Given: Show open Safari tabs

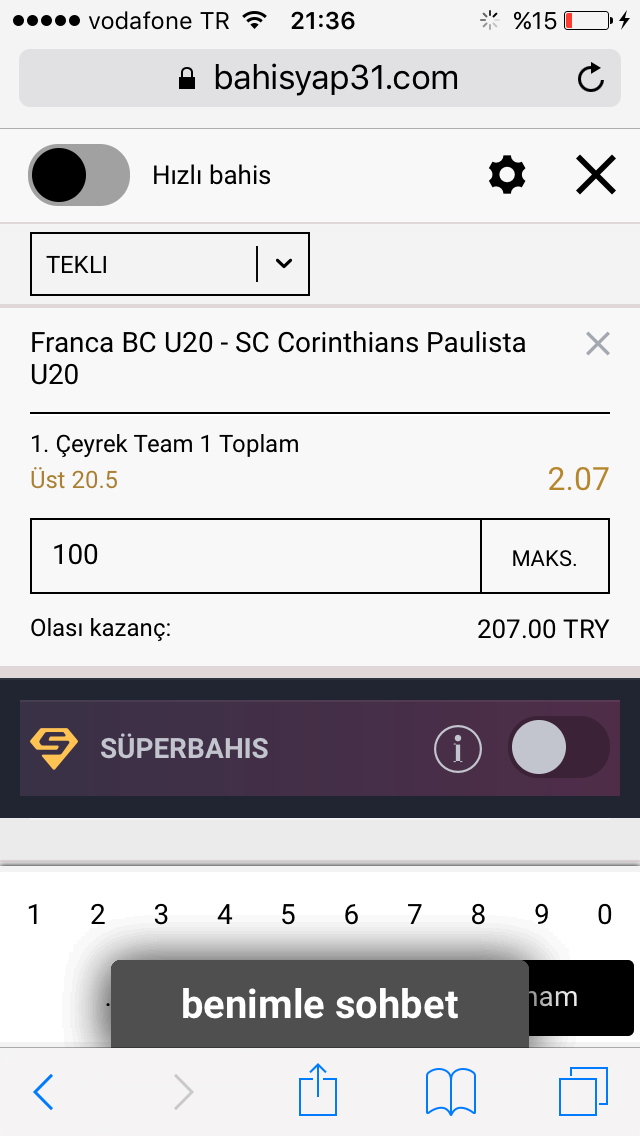Looking at the screenshot, I should [x=583, y=1091].
